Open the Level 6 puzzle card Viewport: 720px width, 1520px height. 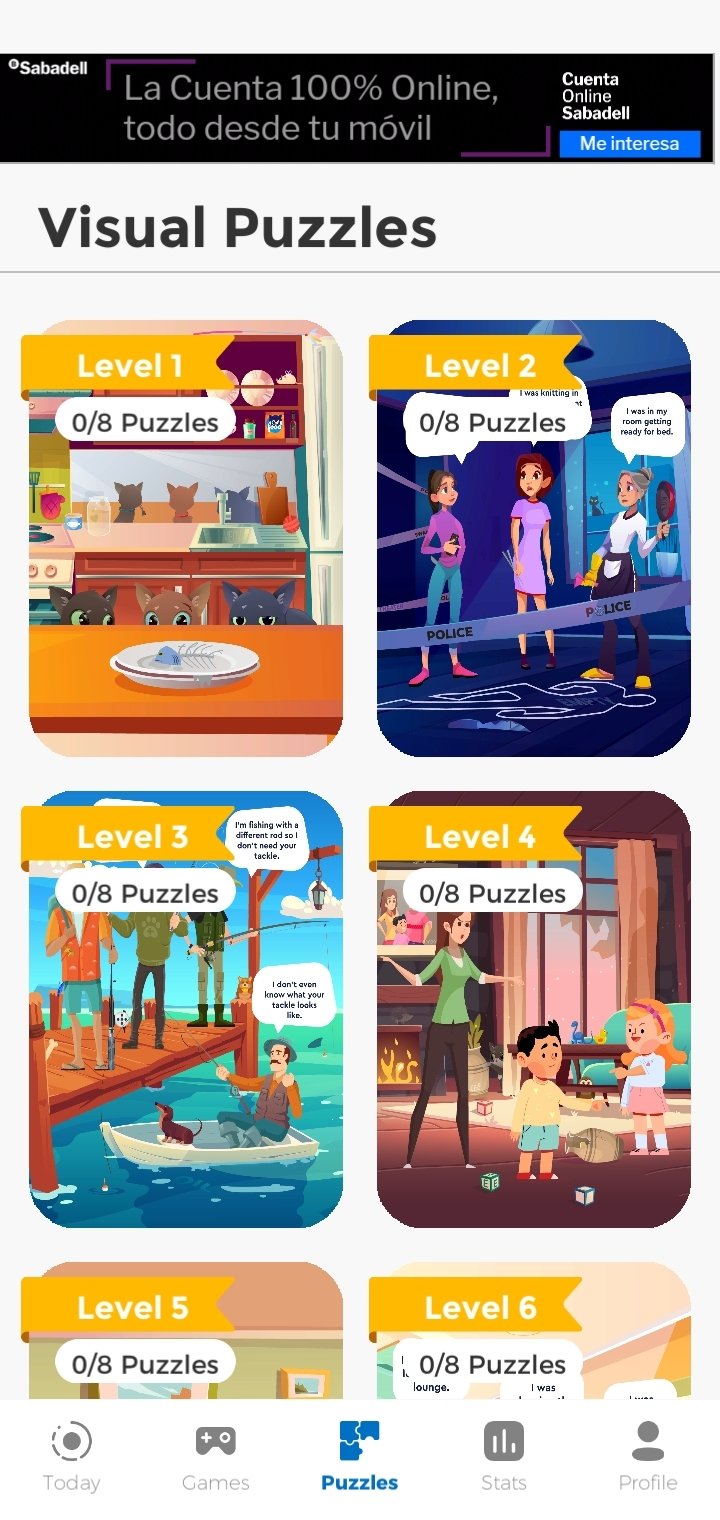tap(533, 1330)
